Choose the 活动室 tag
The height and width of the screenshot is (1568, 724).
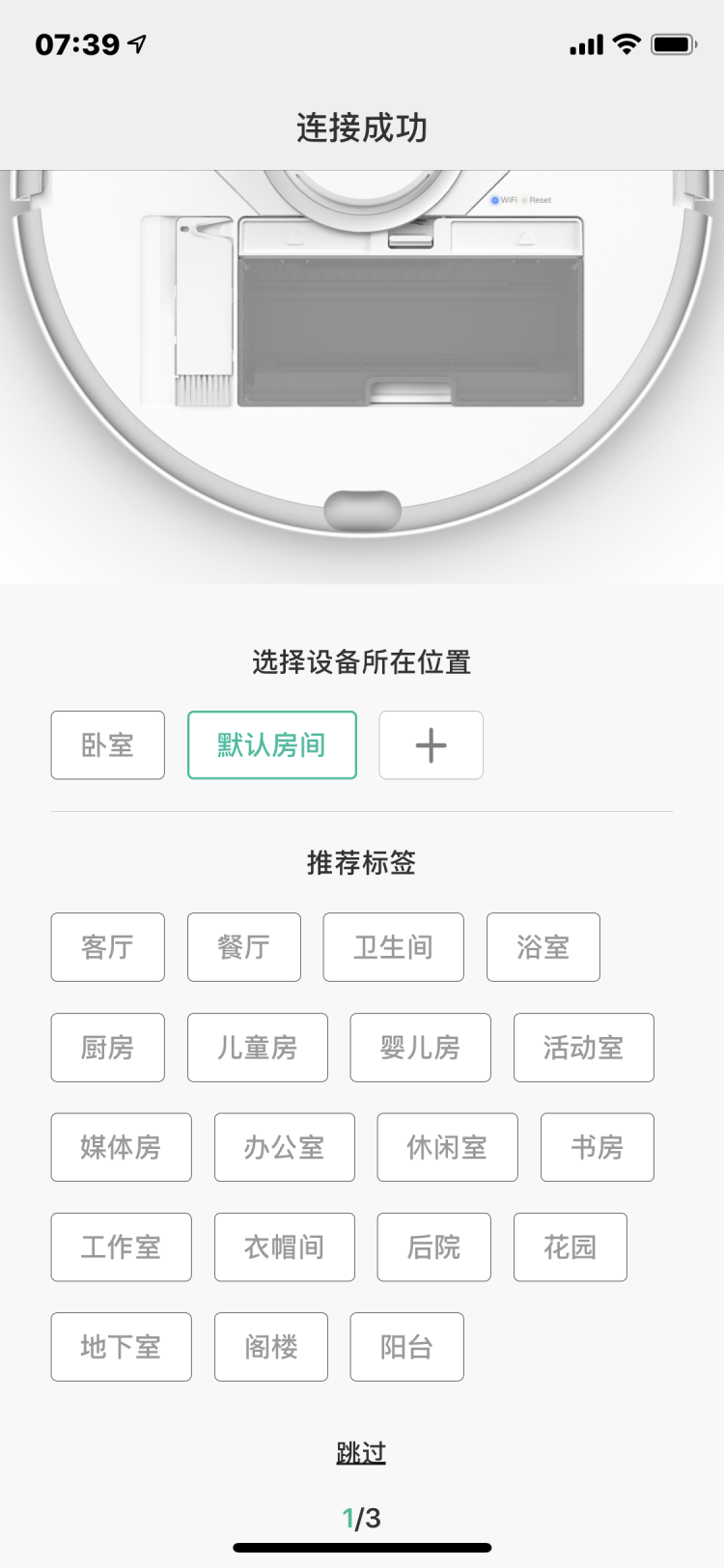[x=583, y=1048]
